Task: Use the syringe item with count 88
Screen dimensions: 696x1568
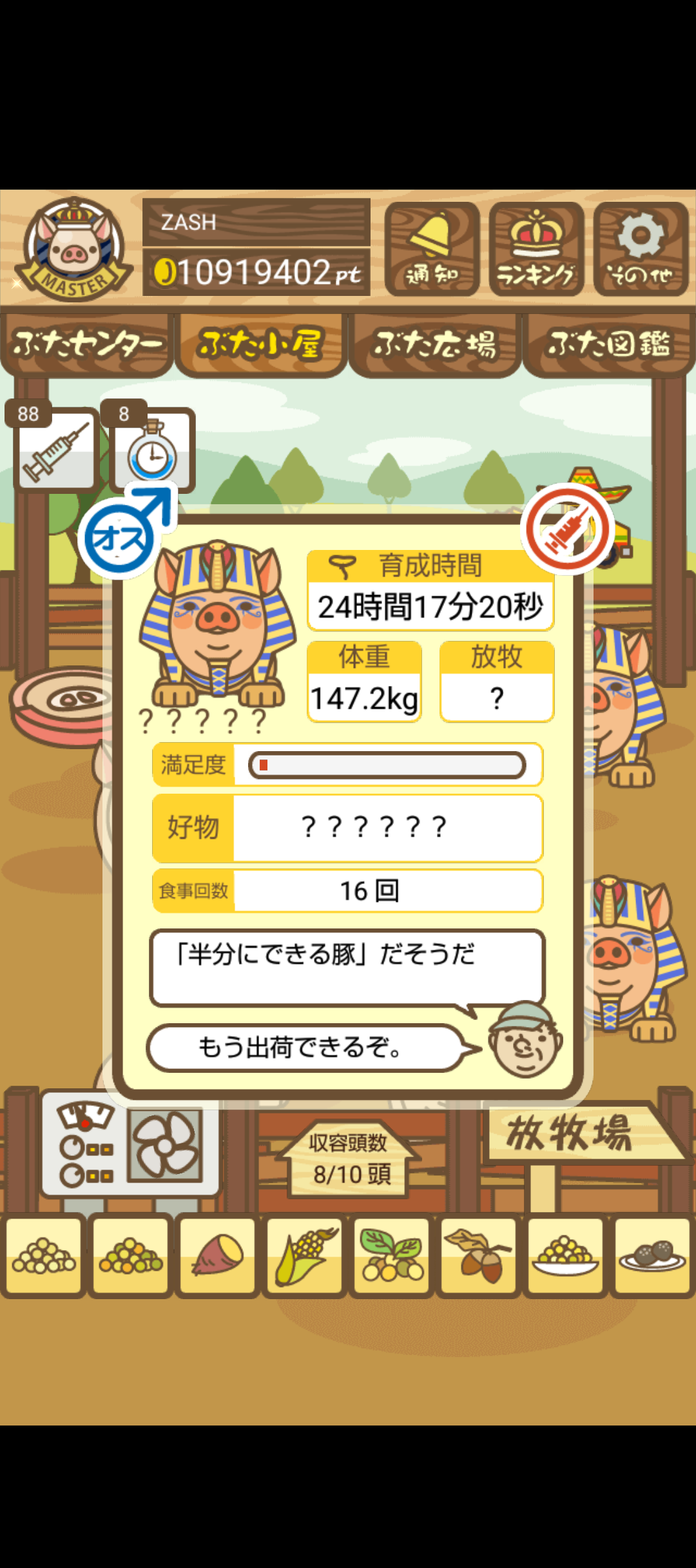Action: [56, 449]
